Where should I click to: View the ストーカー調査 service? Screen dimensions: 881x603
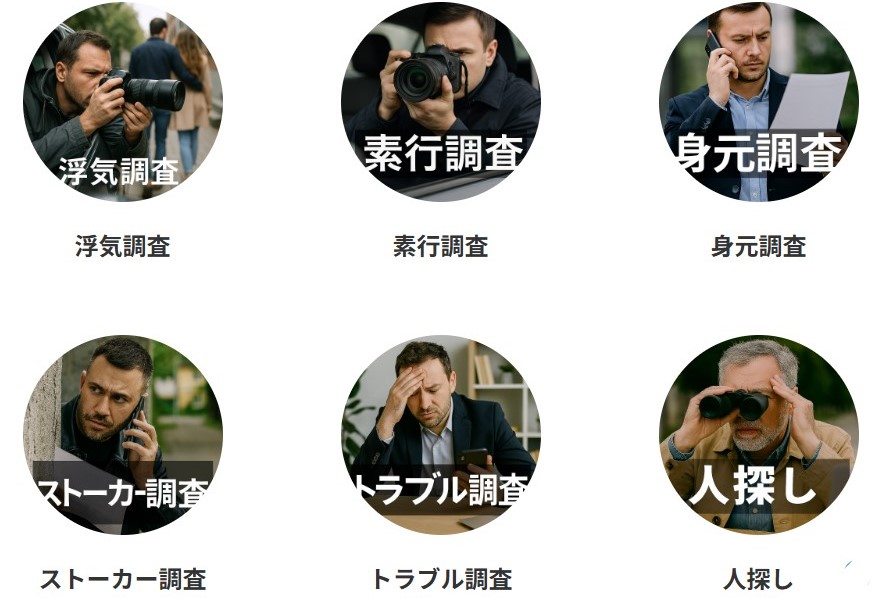[x=122, y=435]
